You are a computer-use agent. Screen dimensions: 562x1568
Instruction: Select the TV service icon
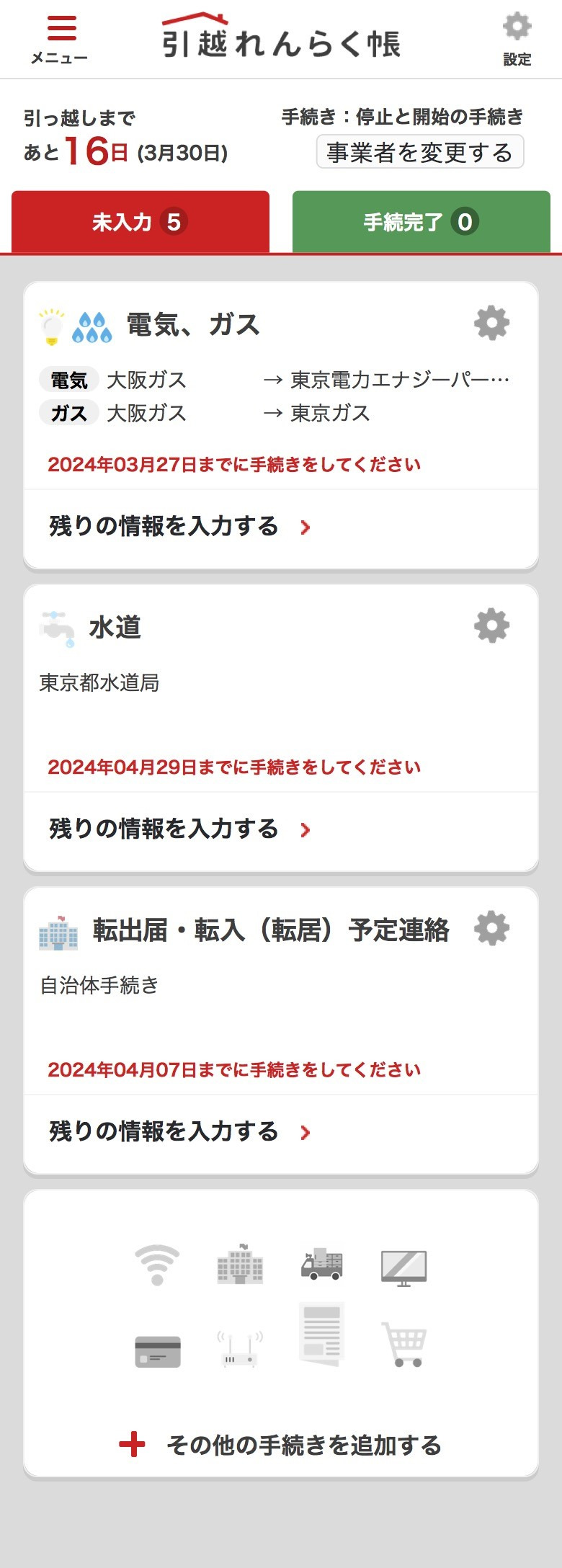click(403, 1267)
